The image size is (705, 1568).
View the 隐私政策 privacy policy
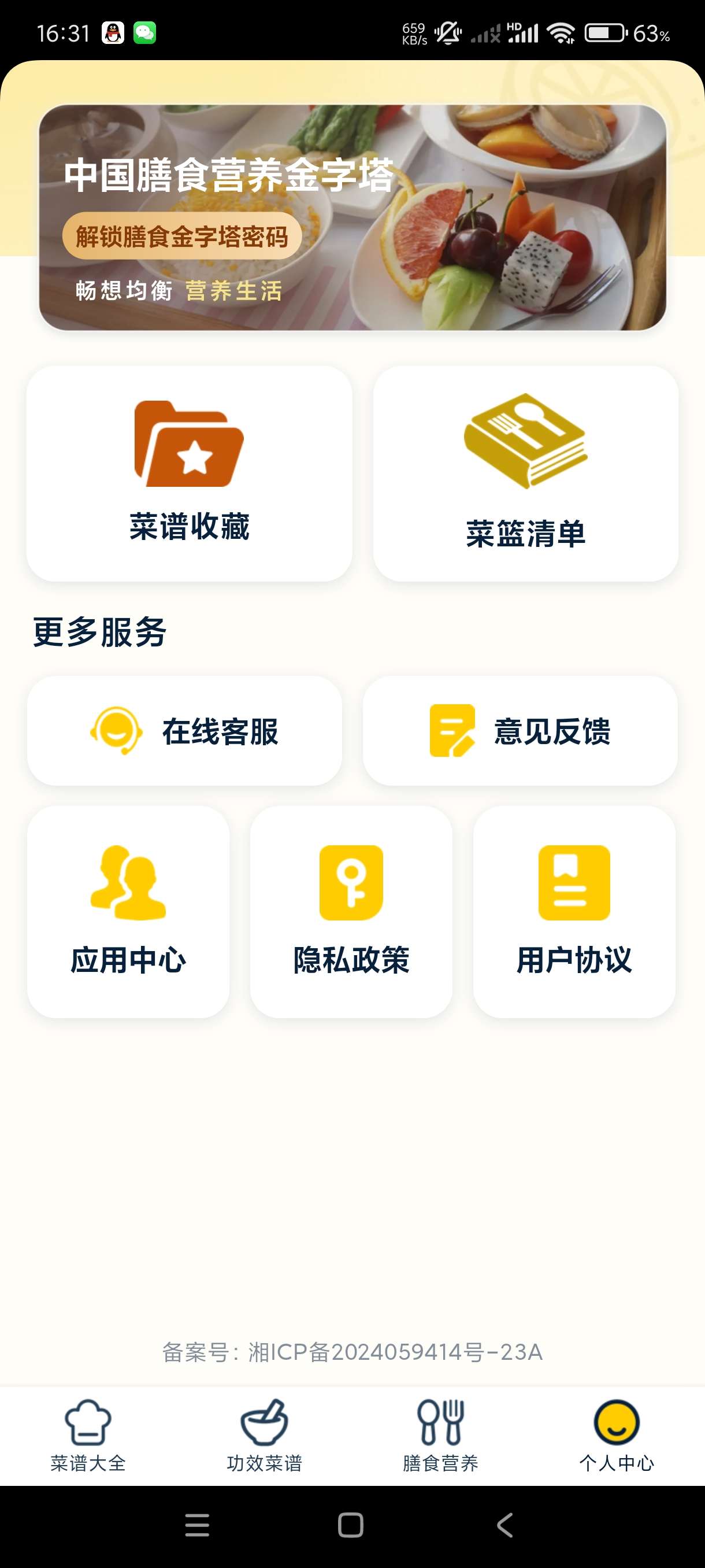(351, 911)
